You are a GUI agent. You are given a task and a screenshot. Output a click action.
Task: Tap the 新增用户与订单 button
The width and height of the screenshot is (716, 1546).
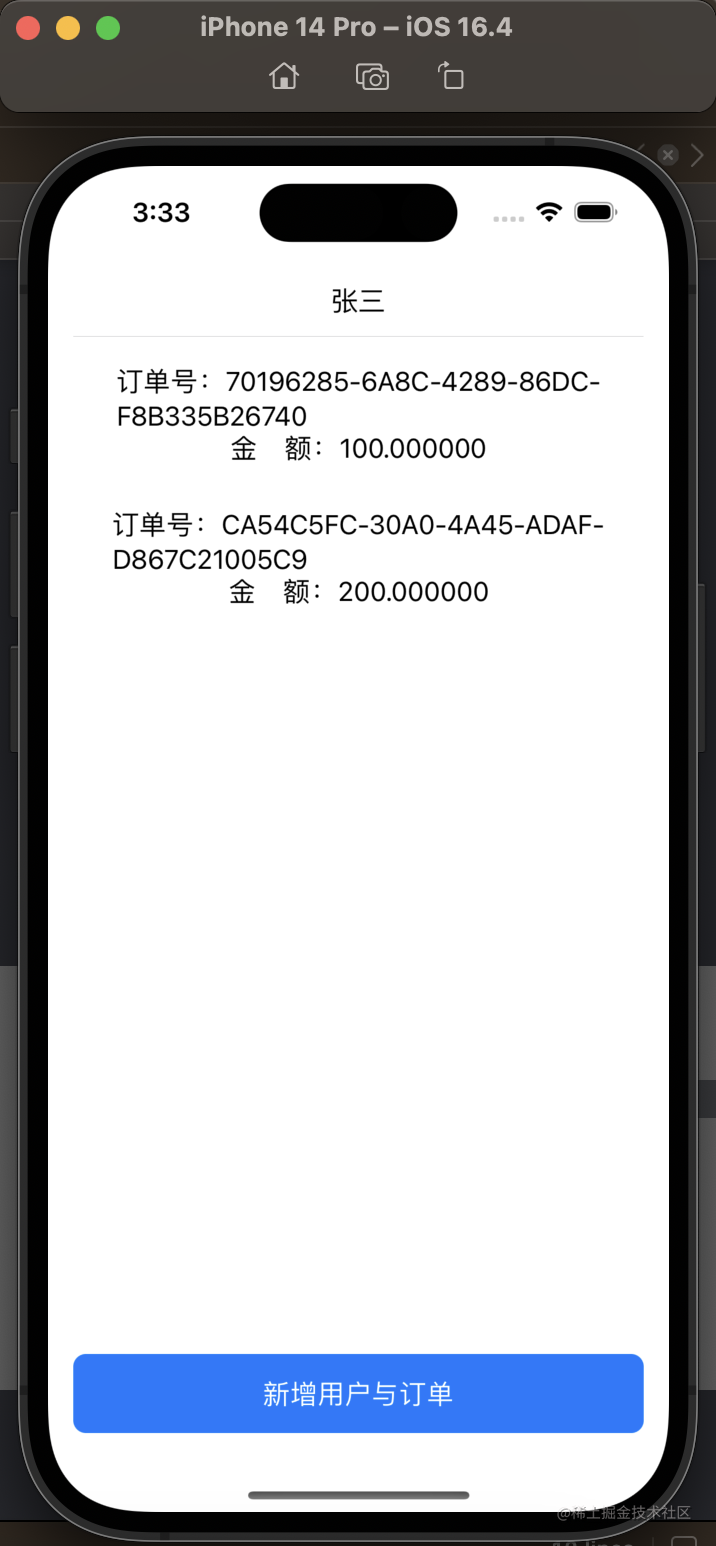point(358,1393)
